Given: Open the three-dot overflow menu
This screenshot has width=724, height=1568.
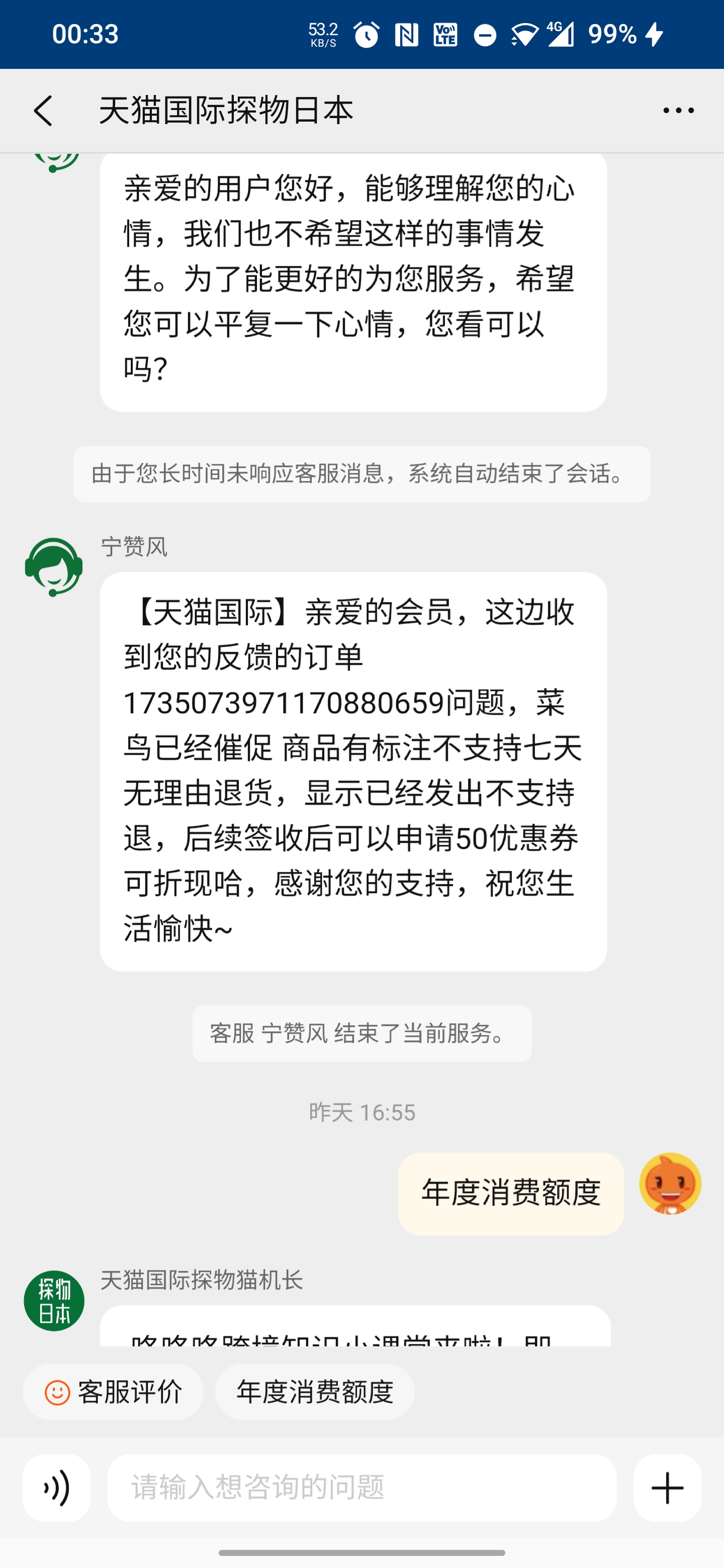Looking at the screenshot, I should pos(678,111).
